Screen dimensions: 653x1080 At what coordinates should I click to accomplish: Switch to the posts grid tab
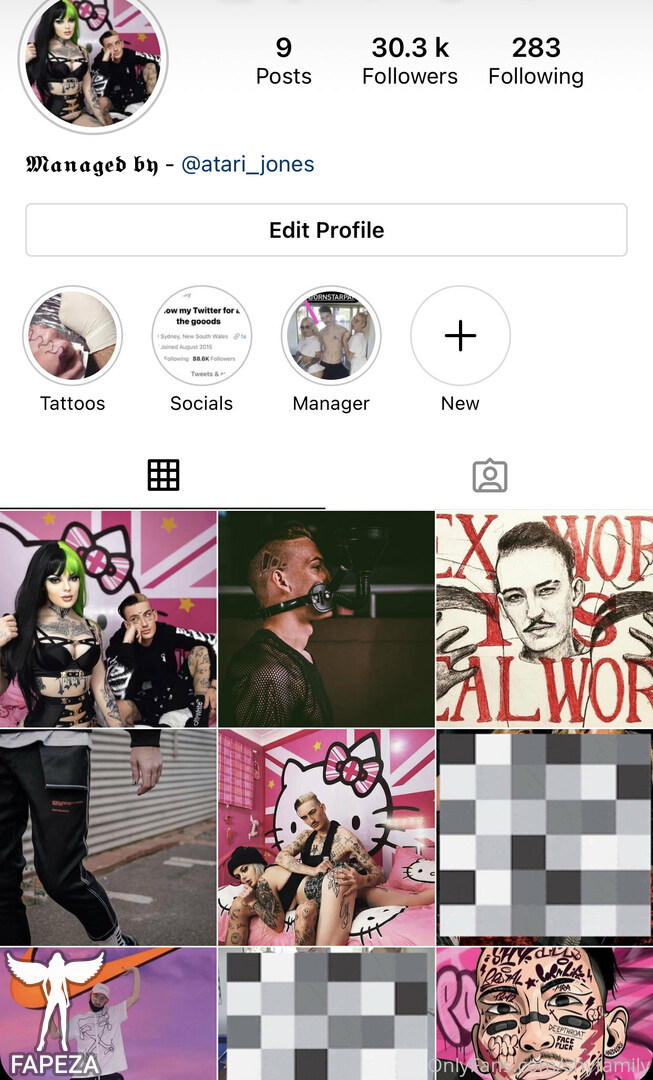[163, 475]
